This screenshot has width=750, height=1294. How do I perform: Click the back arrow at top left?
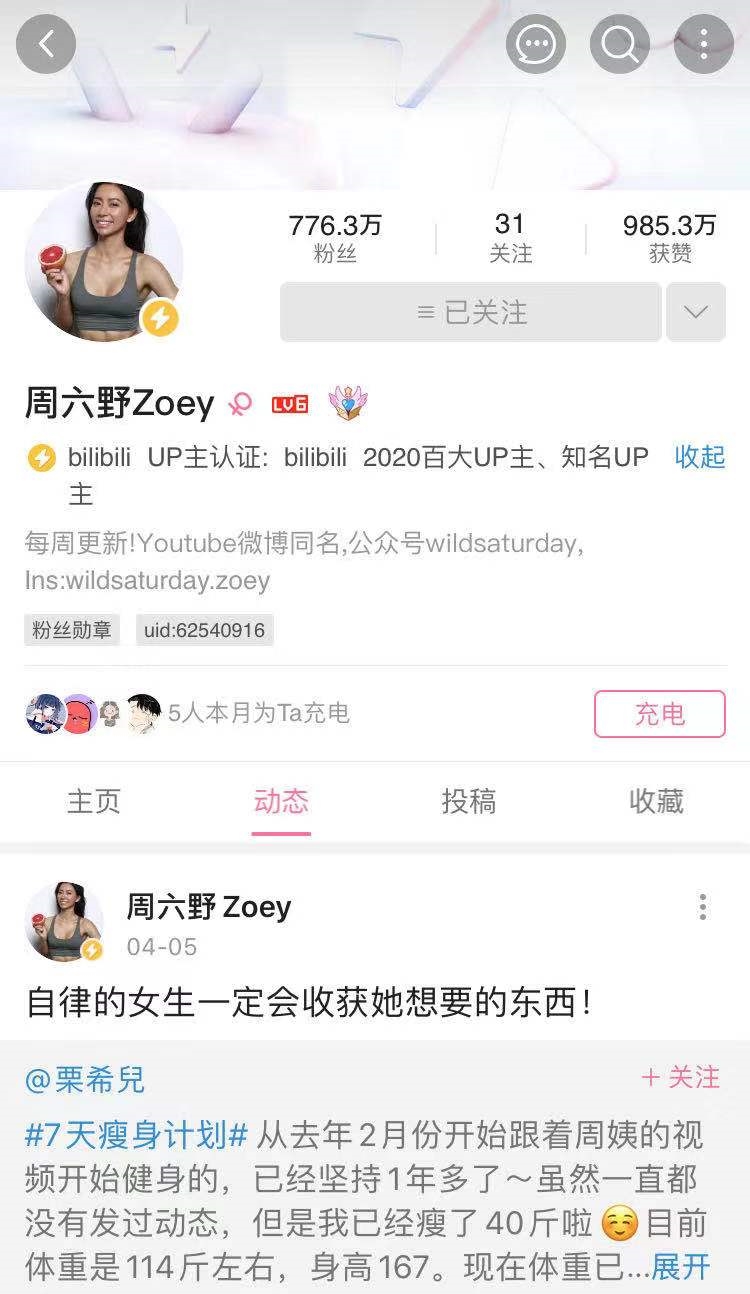click(x=46, y=44)
